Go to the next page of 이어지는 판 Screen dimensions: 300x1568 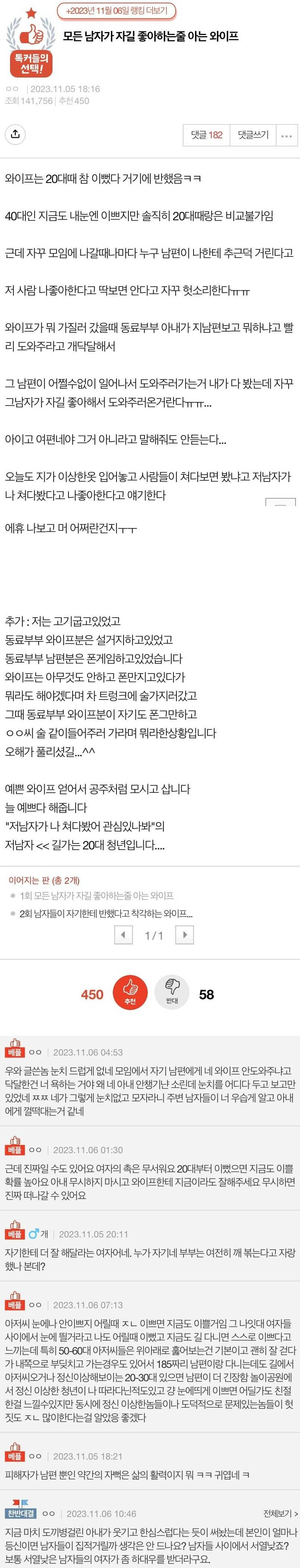(185, 935)
